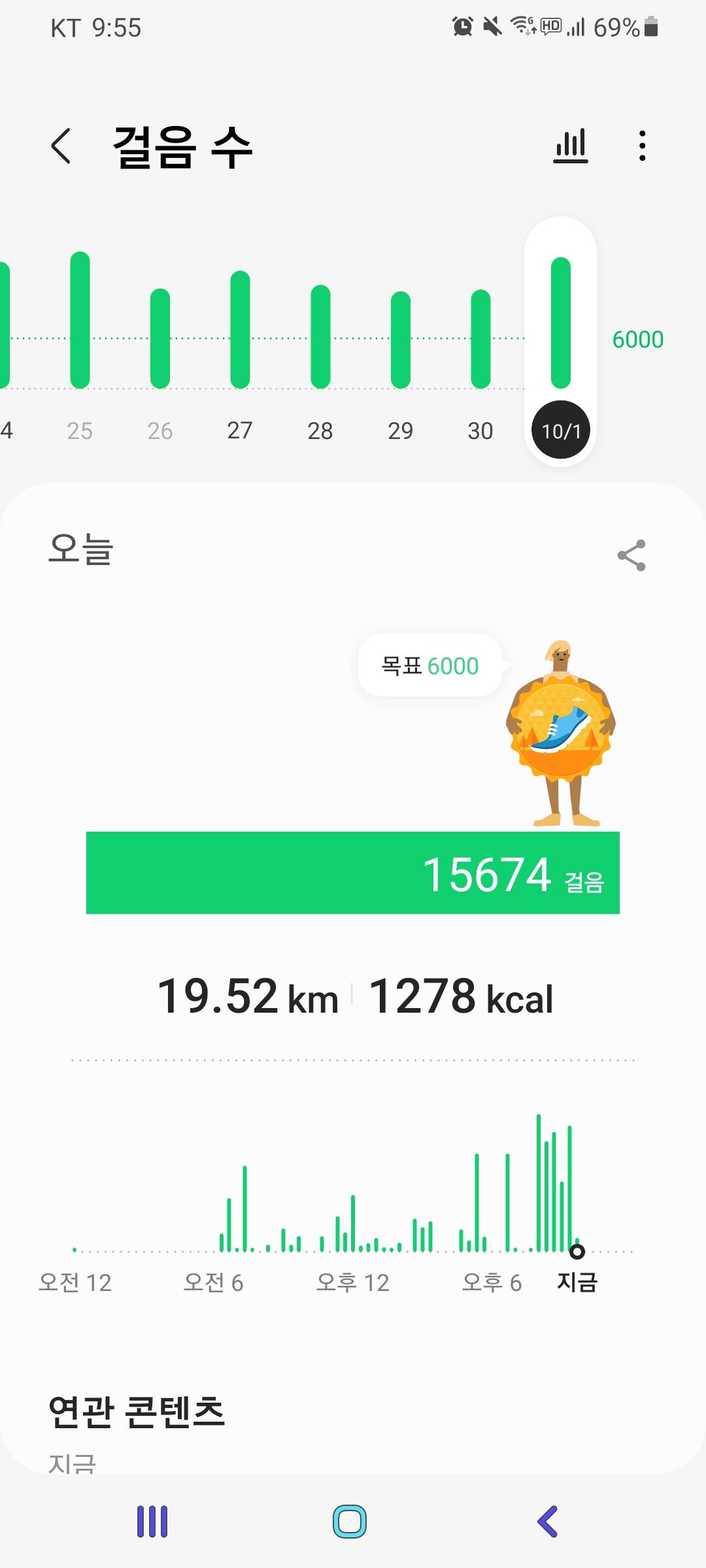
Task: Open the three-dot overflow menu
Action: [643, 146]
